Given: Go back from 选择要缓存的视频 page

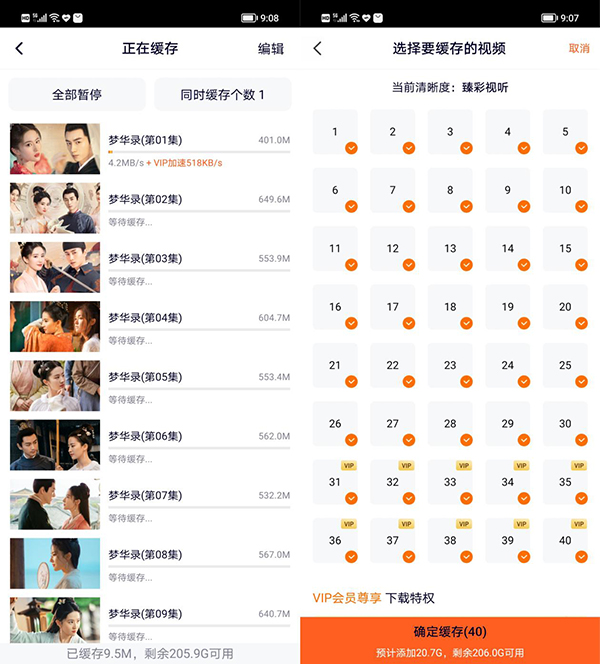Looking at the screenshot, I should click(318, 49).
